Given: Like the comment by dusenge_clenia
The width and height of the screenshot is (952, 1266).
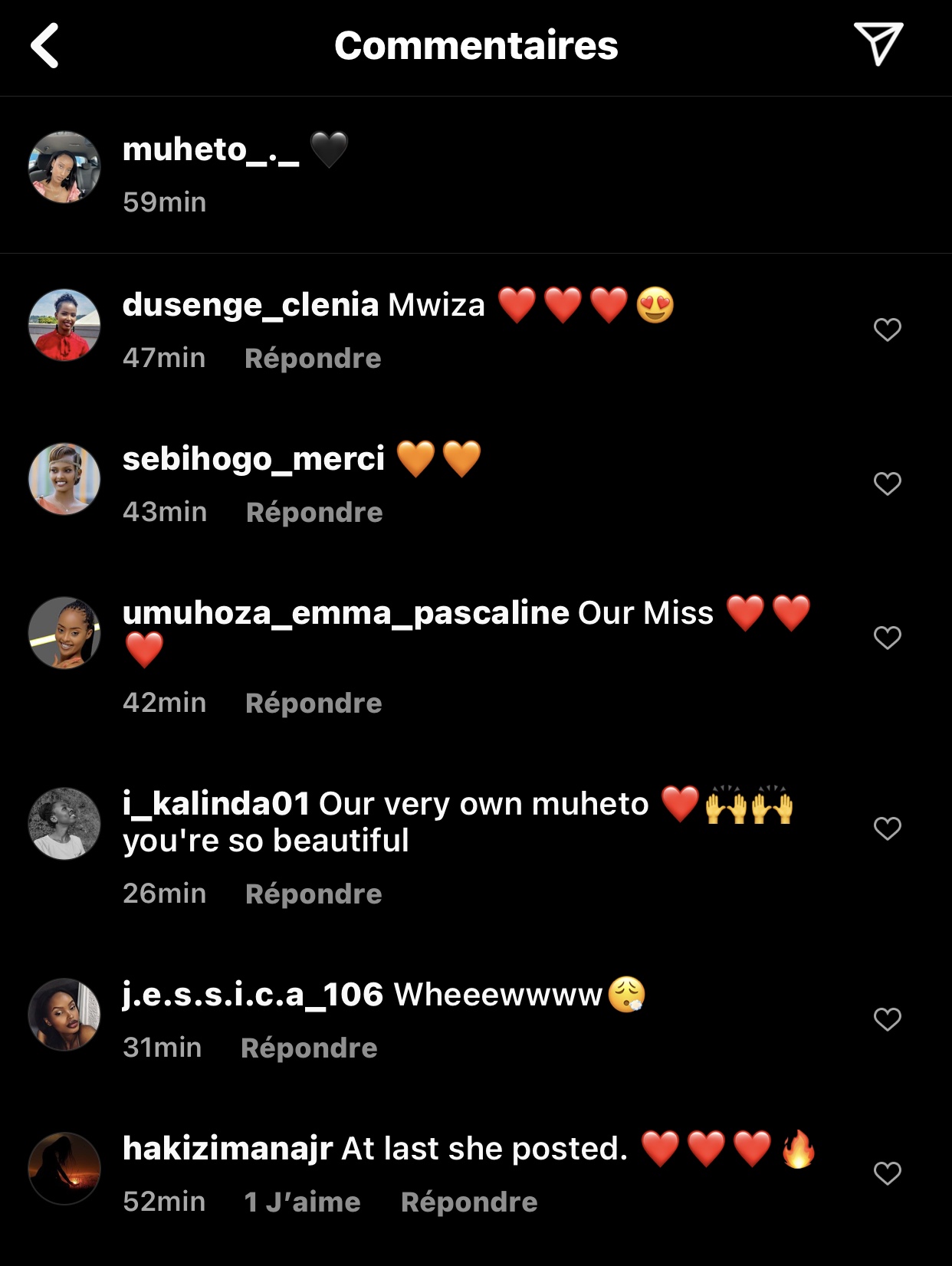Looking at the screenshot, I should pyautogui.click(x=887, y=330).
